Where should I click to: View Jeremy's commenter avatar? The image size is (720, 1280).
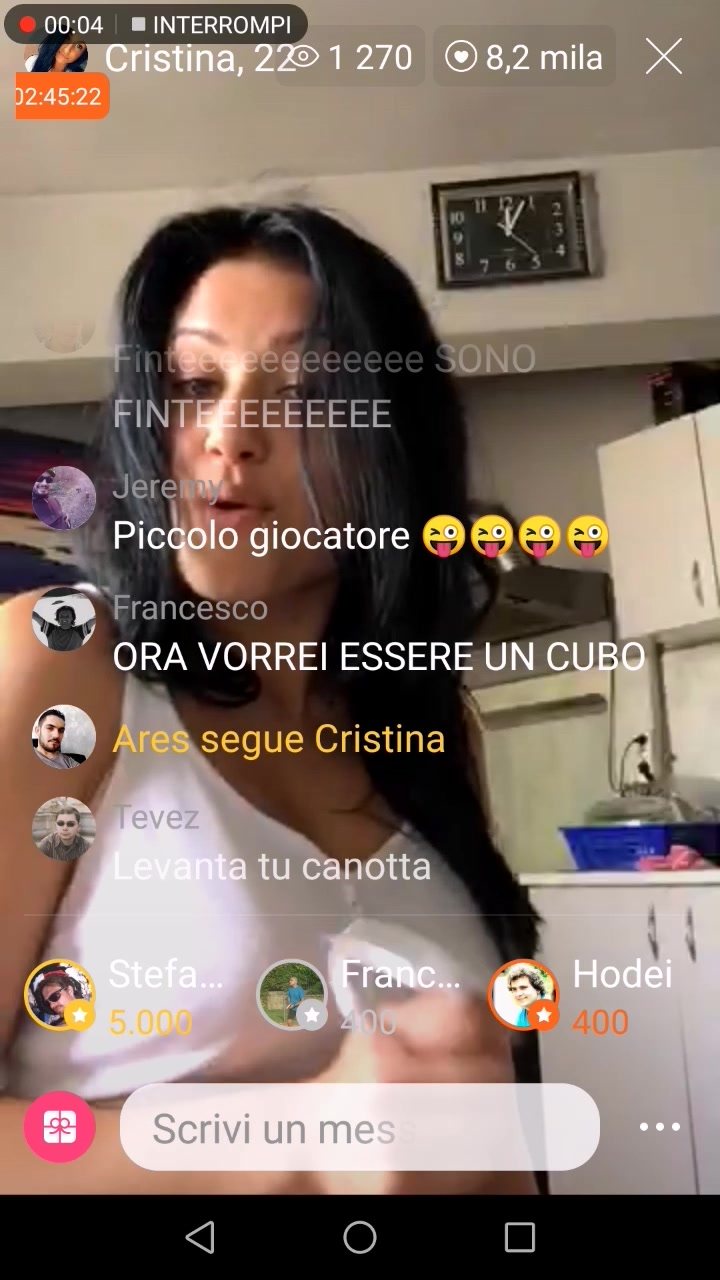coord(64,498)
